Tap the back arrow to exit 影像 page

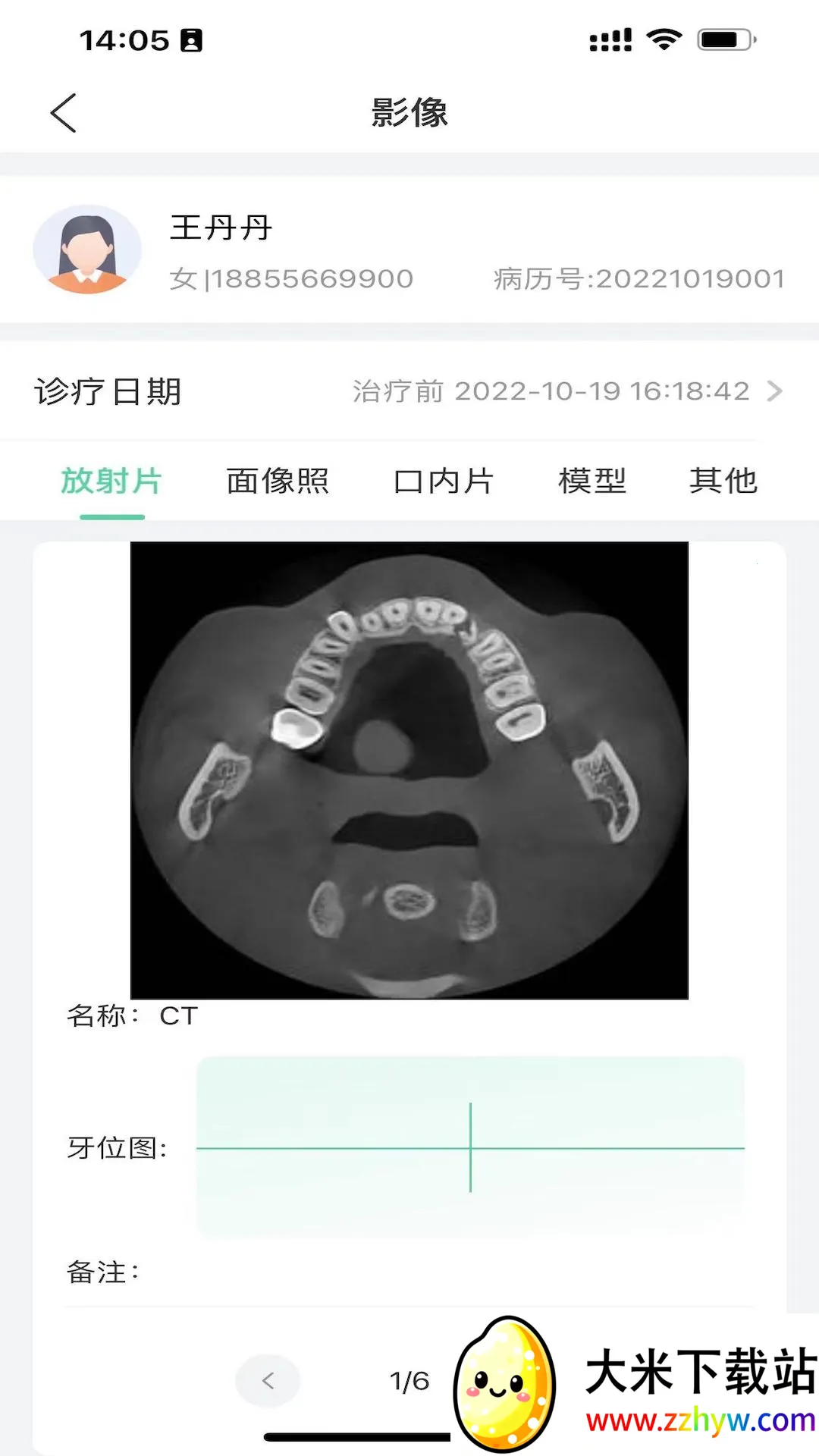[64, 111]
